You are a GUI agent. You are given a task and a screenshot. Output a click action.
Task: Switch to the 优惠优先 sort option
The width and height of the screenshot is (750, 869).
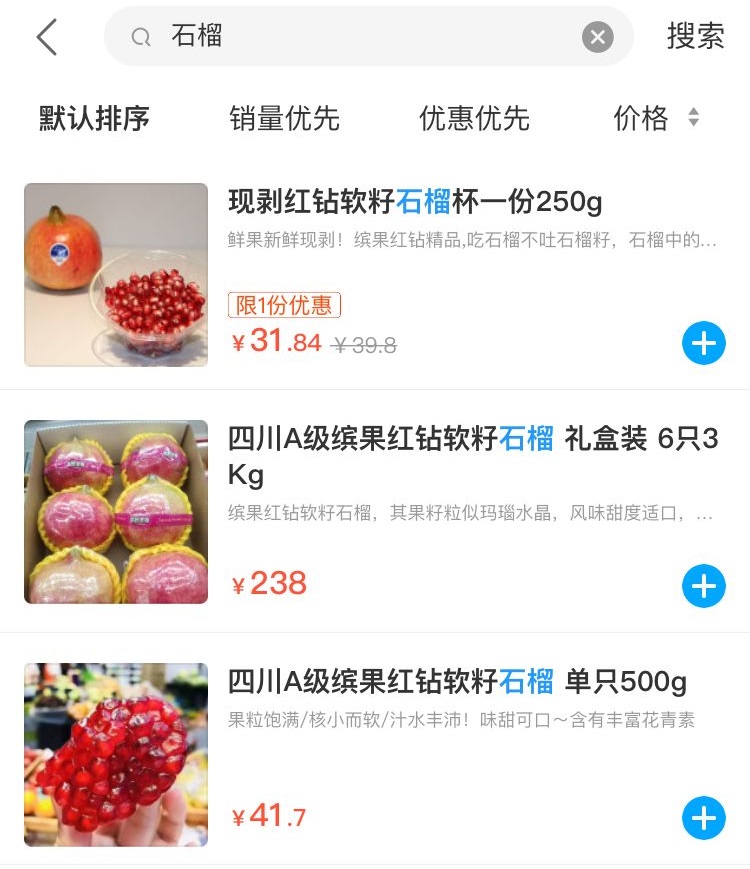(x=474, y=118)
